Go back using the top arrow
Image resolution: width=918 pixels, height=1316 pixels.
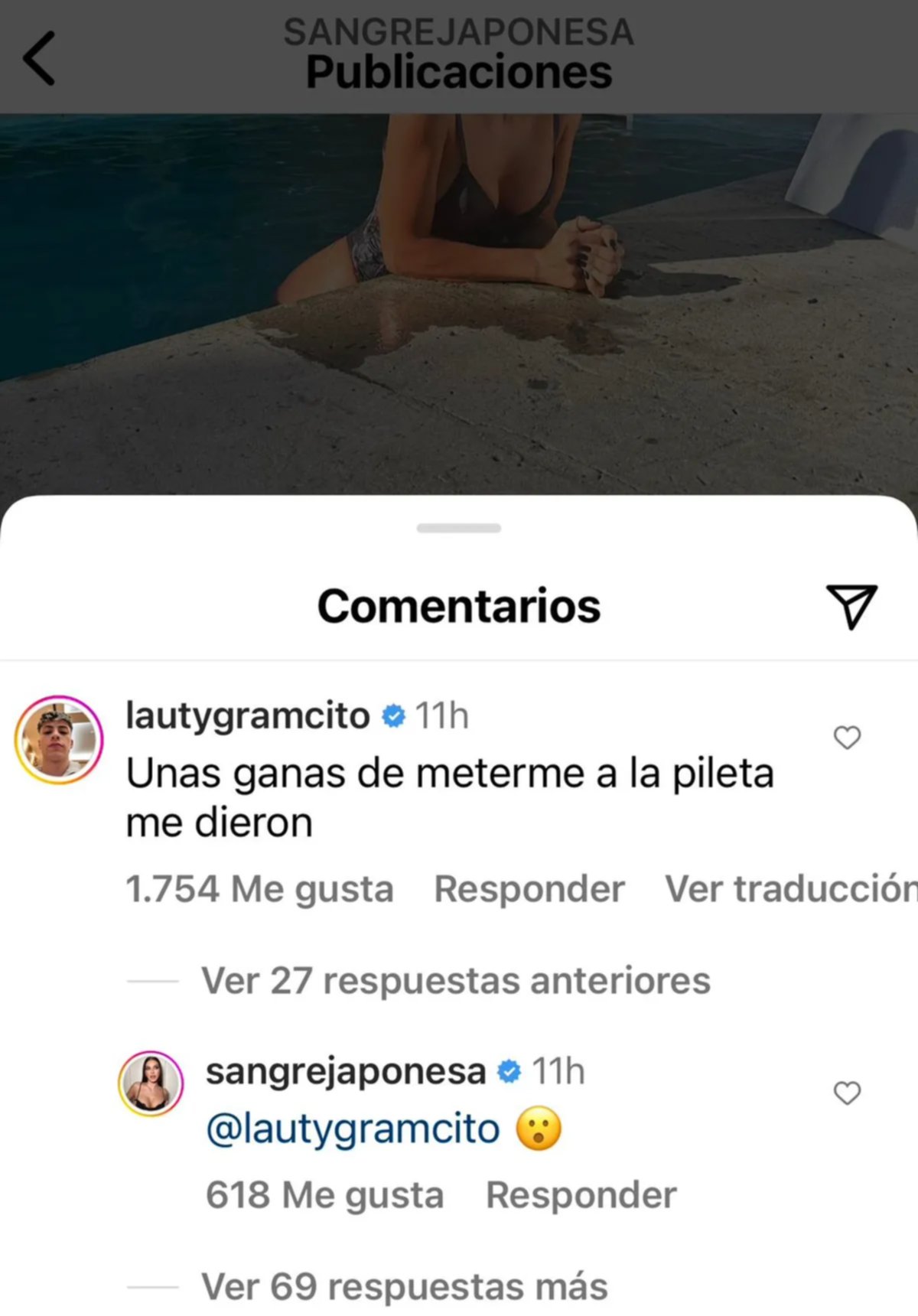[40, 58]
